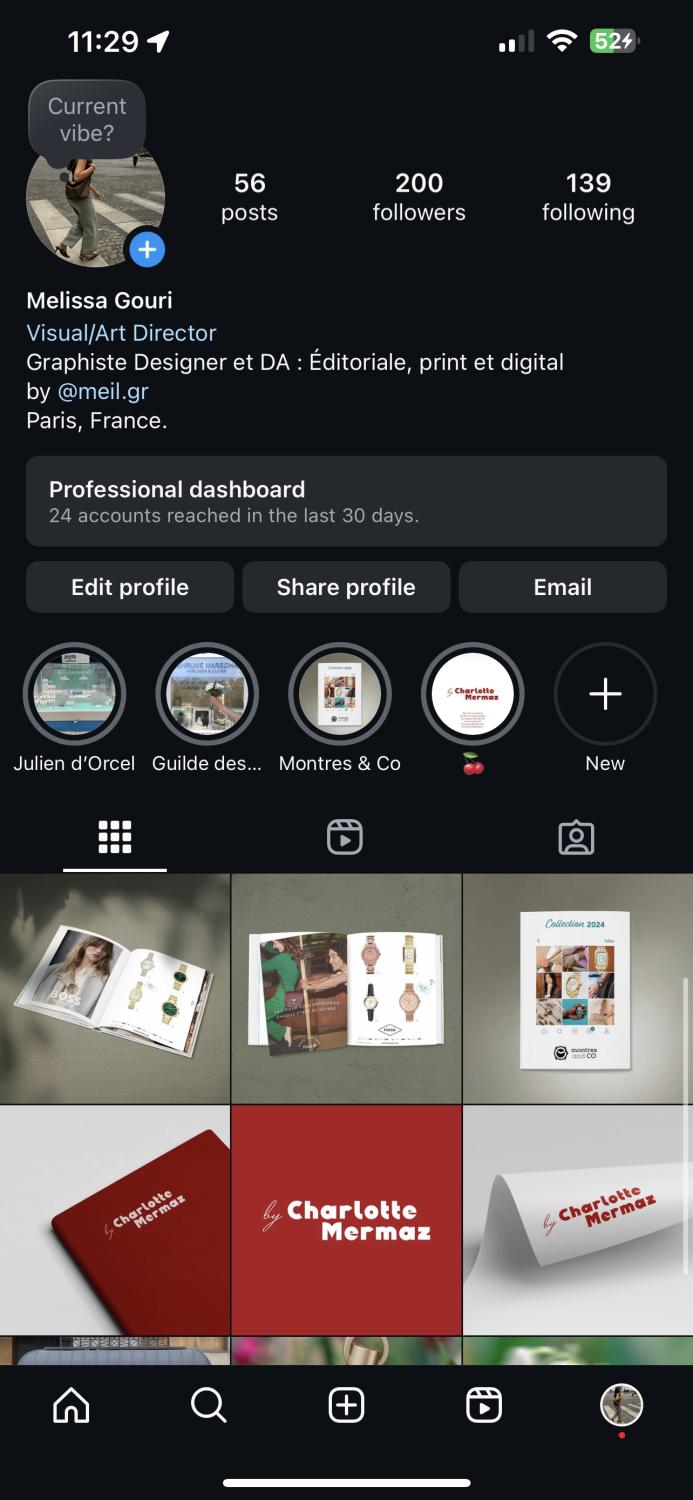This screenshot has width=693, height=1500.
Task: Tap Edit profile button
Action: pyautogui.click(x=130, y=587)
